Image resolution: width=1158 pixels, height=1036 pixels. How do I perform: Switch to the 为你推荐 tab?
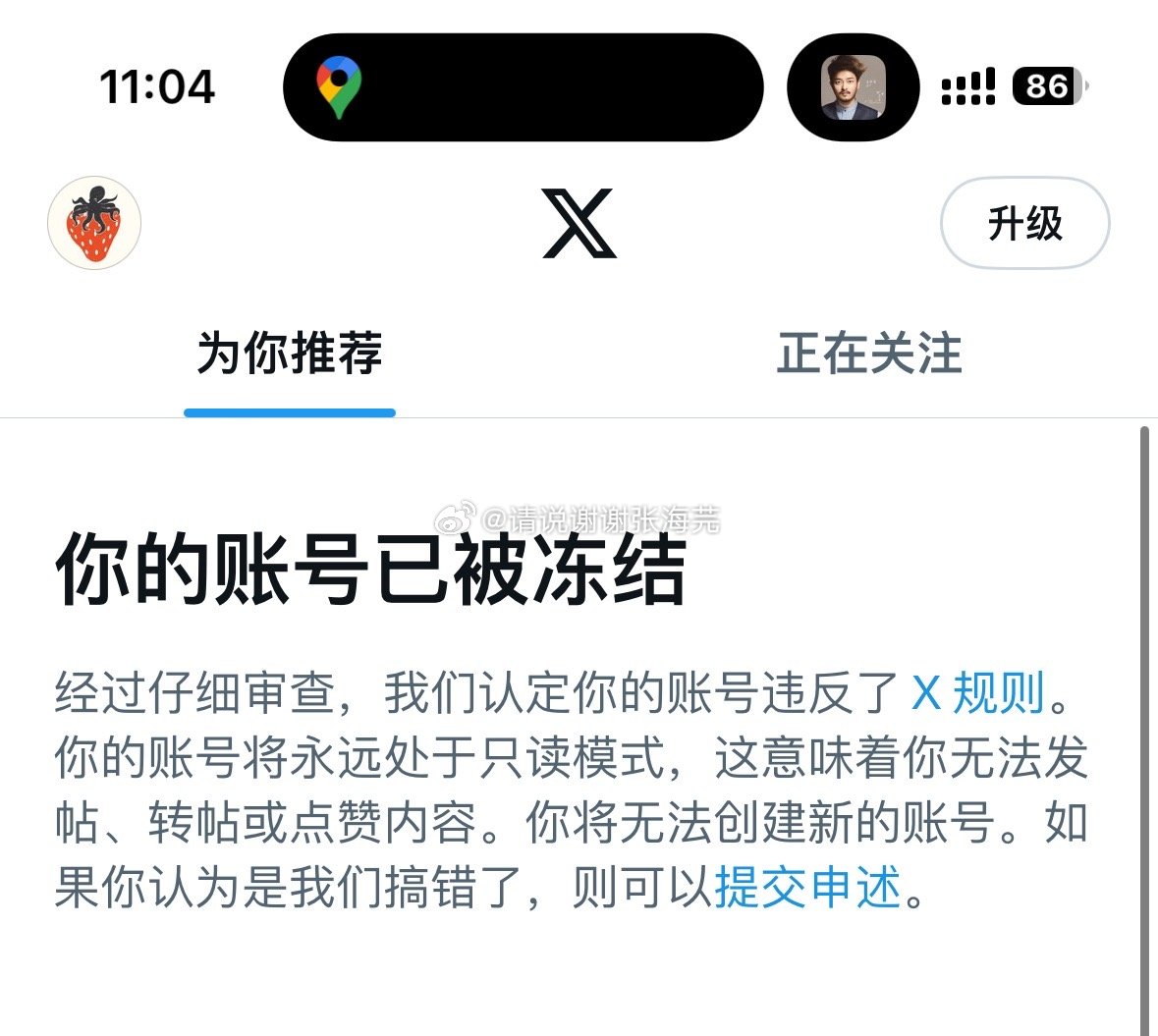(x=290, y=354)
